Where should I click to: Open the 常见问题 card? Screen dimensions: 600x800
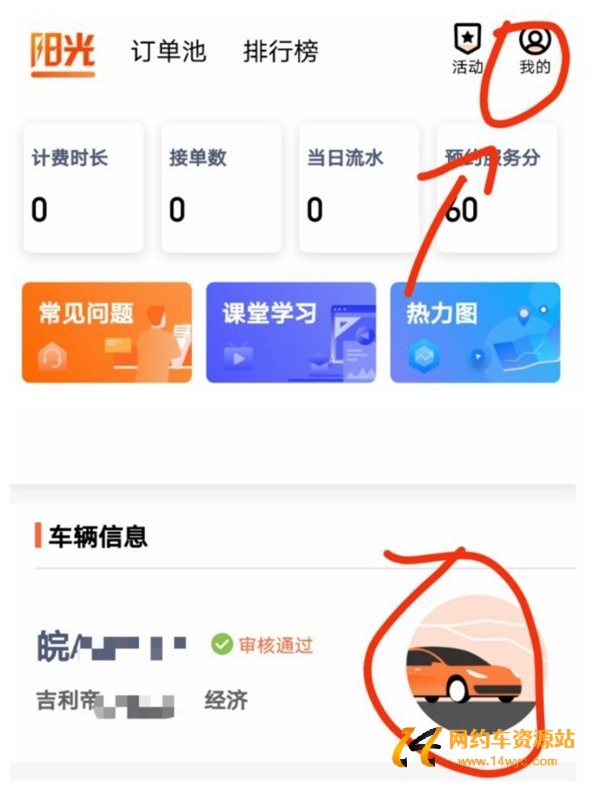click(107, 333)
